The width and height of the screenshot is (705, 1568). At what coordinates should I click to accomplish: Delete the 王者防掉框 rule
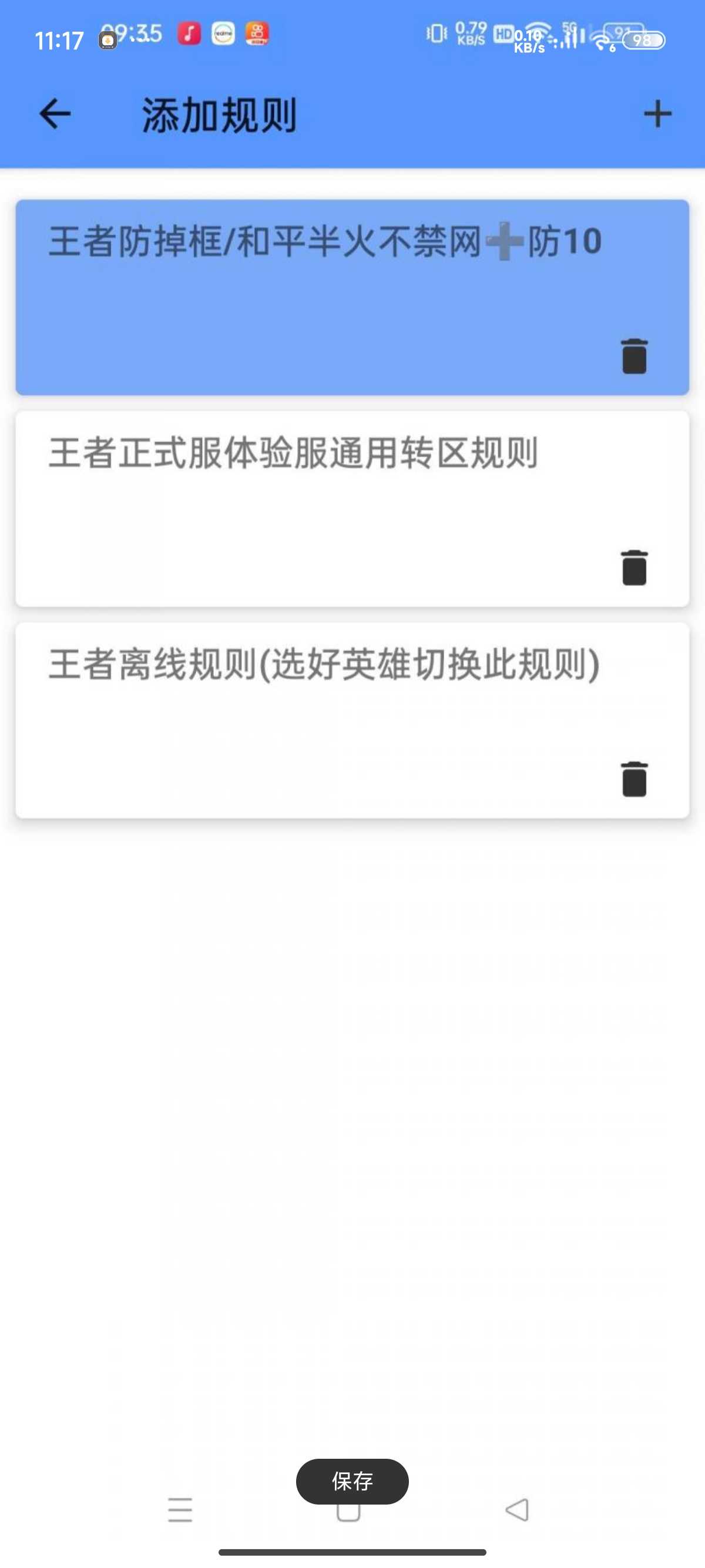(x=634, y=356)
